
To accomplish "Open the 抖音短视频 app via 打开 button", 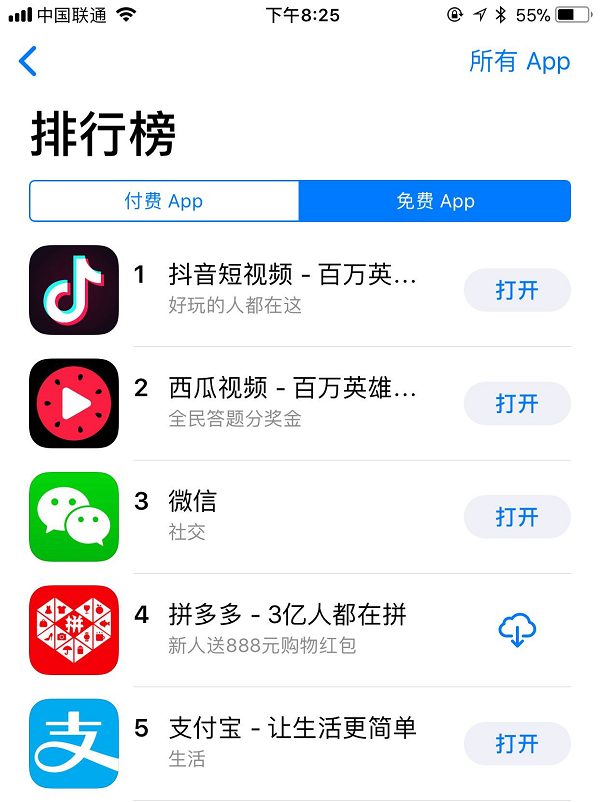I will point(517,290).
